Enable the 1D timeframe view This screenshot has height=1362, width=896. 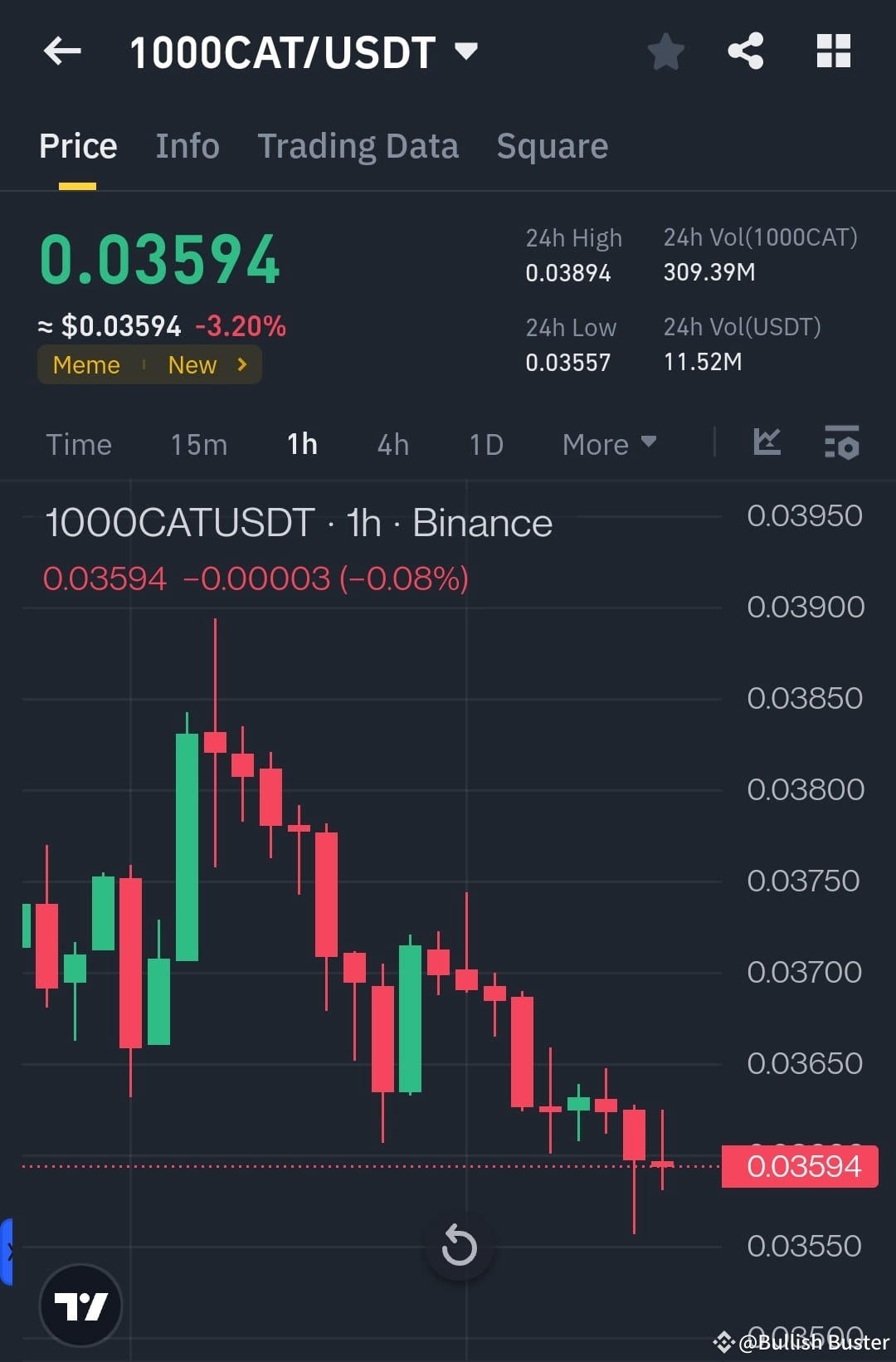485,444
